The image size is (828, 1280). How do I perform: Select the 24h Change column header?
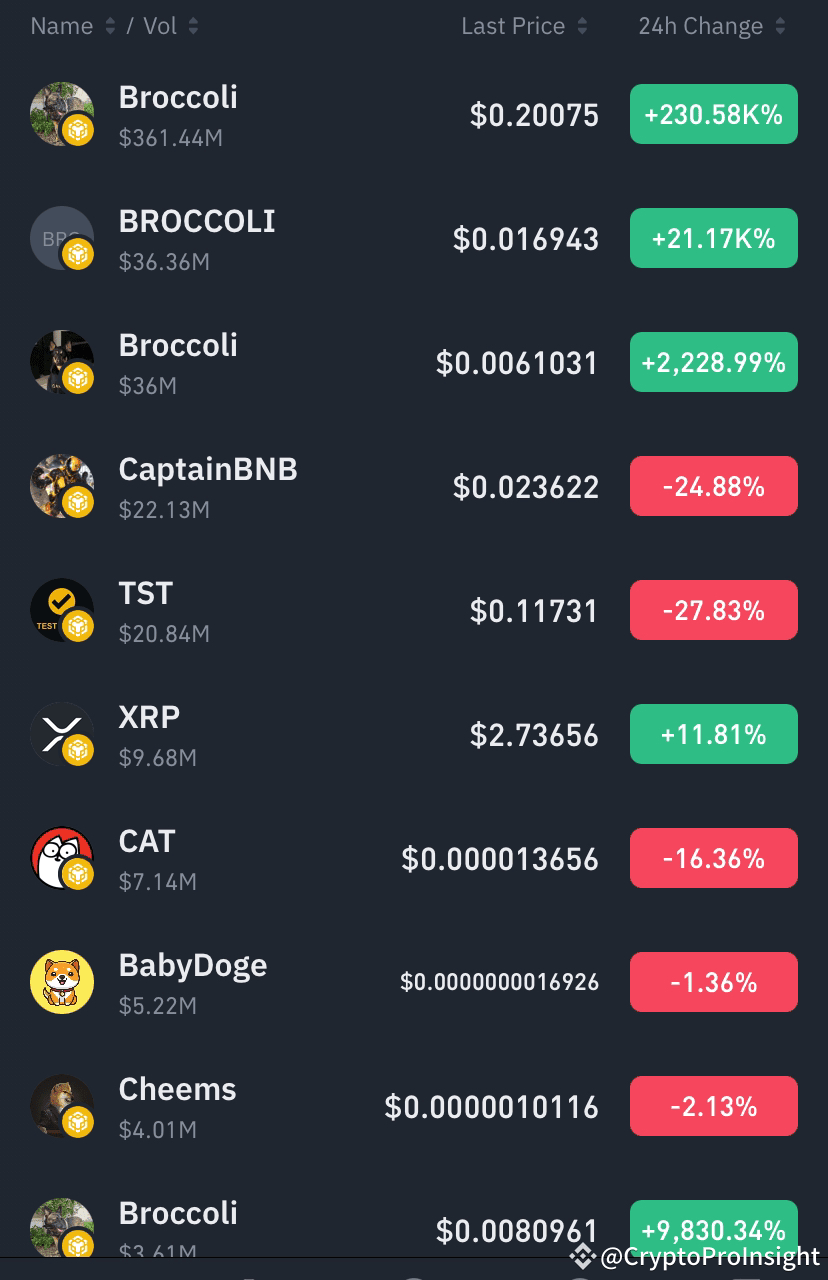pos(701,26)
